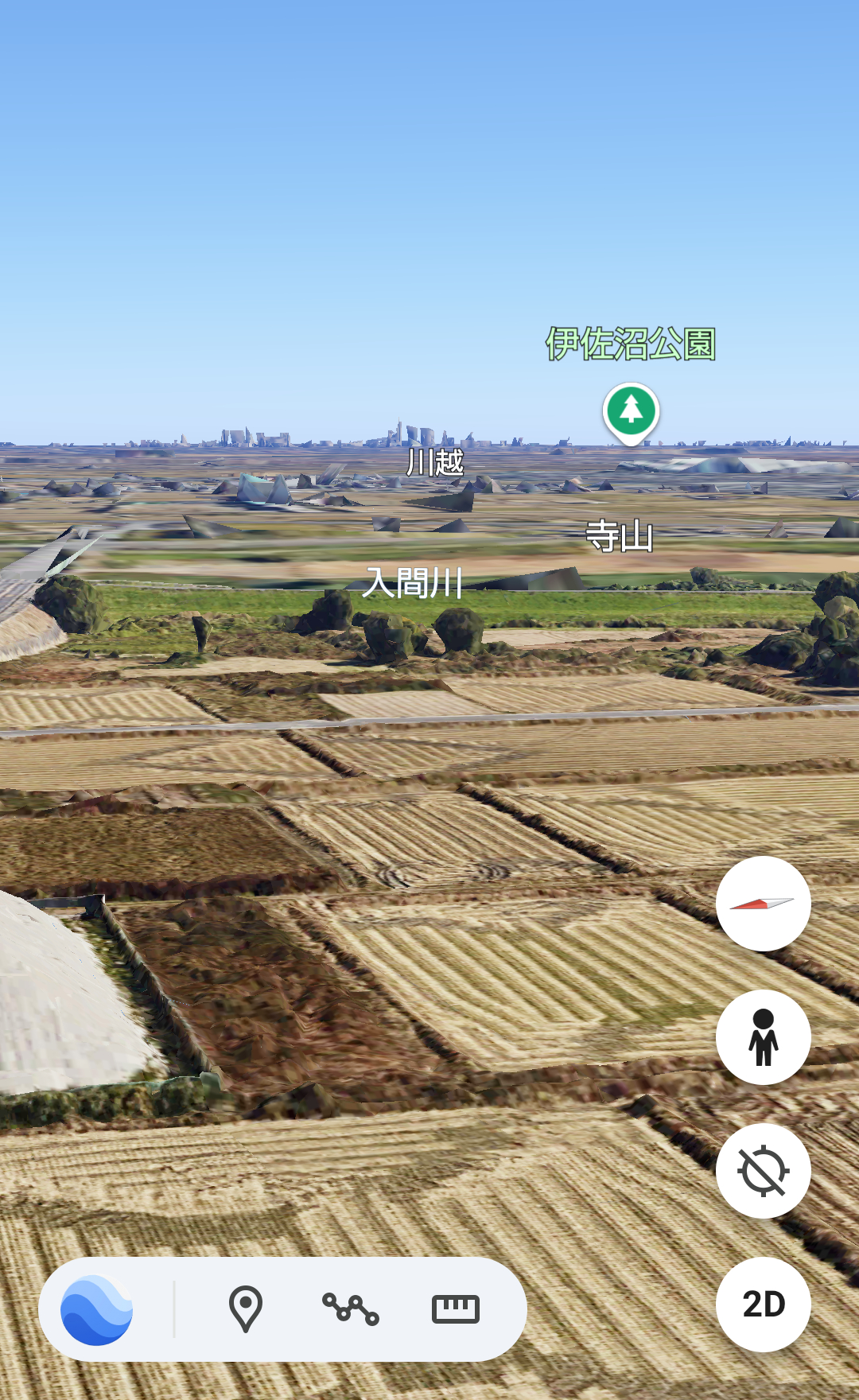Screen dimensions: 859x1400
Task: Open Street View with the pegman button
Action: (763, 1037)
